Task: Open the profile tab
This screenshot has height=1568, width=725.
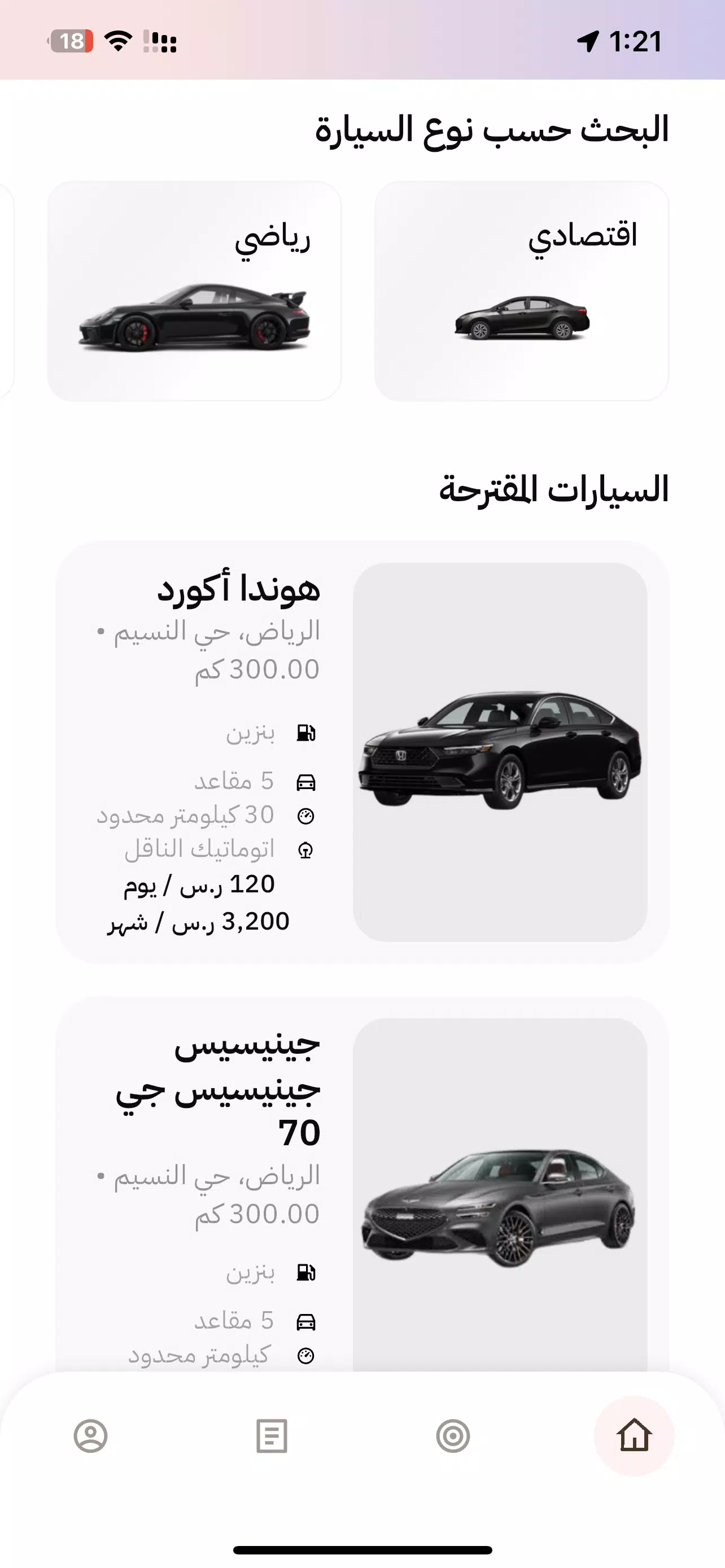Action: tap(91, 1436)
